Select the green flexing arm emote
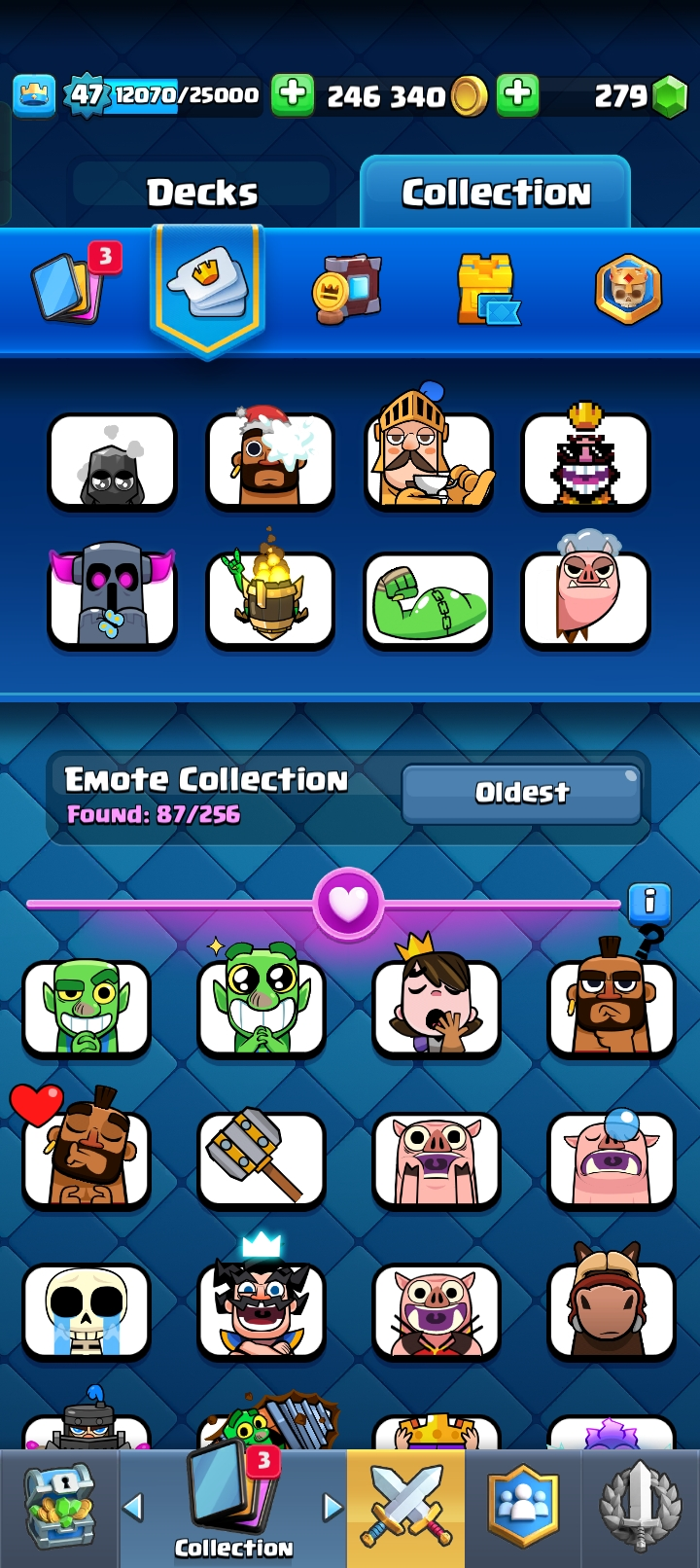Image resolution: width=700 pixels, height=1568 pixels. (428, 600)
